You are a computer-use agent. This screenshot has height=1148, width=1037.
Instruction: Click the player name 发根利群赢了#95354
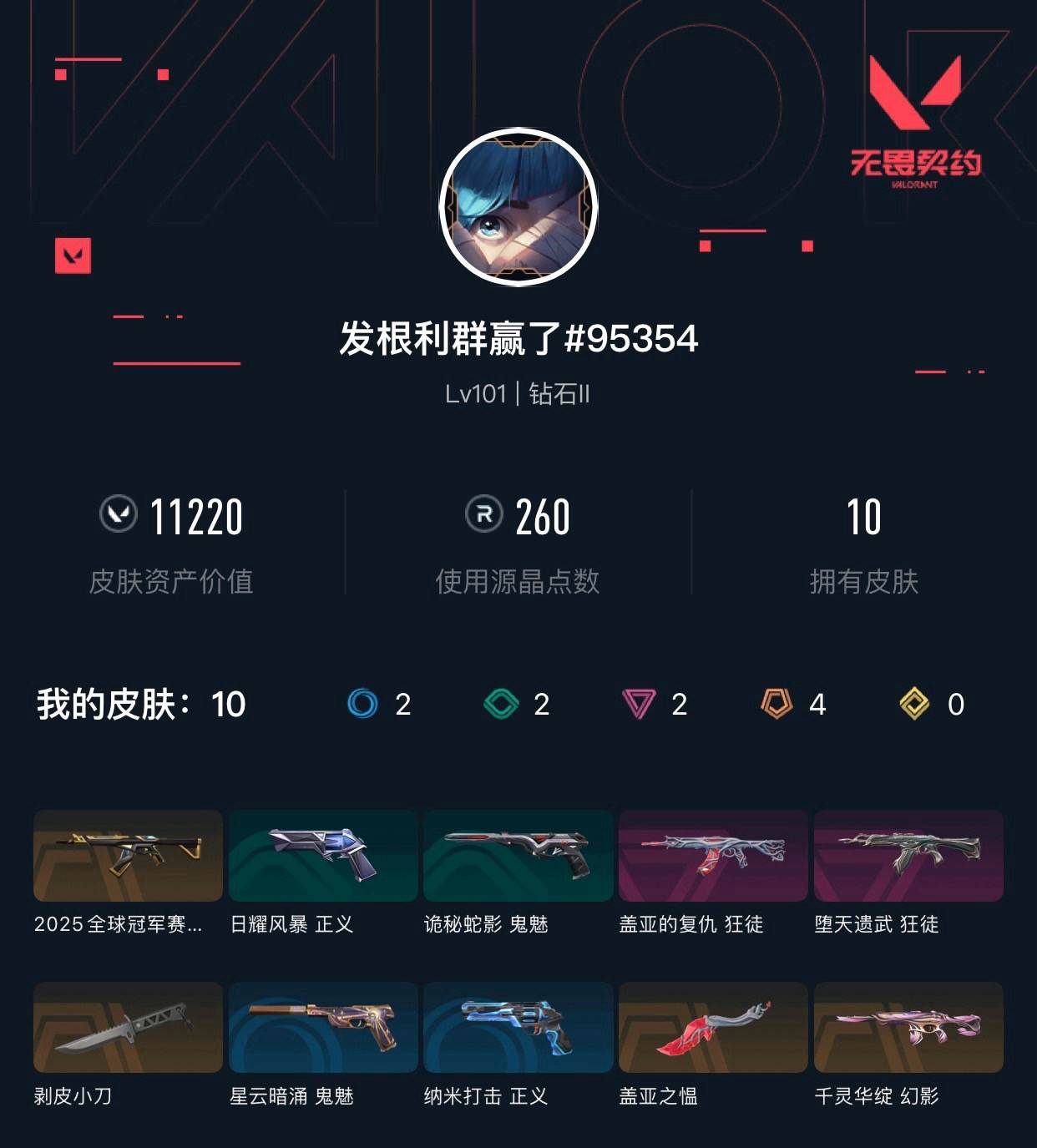click(518, 339)
